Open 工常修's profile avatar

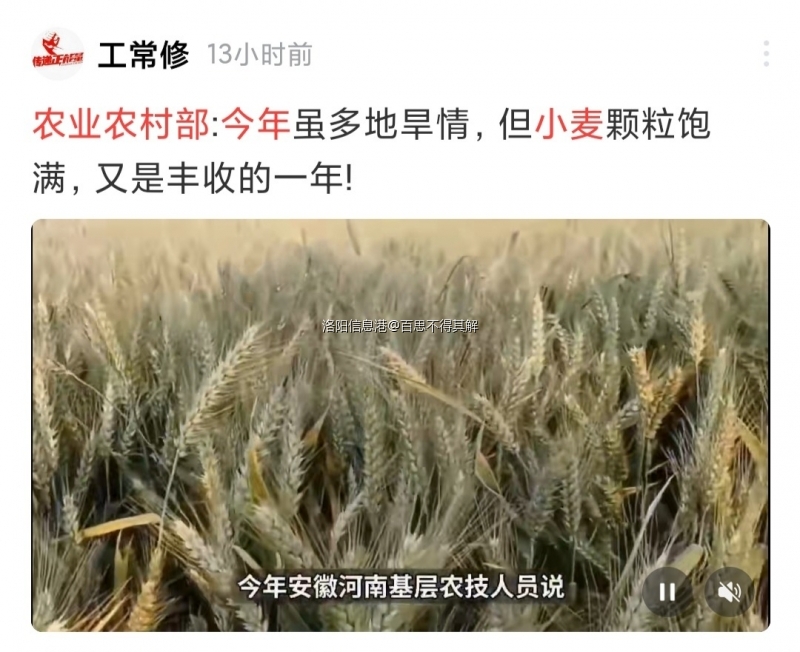point(58,54)
